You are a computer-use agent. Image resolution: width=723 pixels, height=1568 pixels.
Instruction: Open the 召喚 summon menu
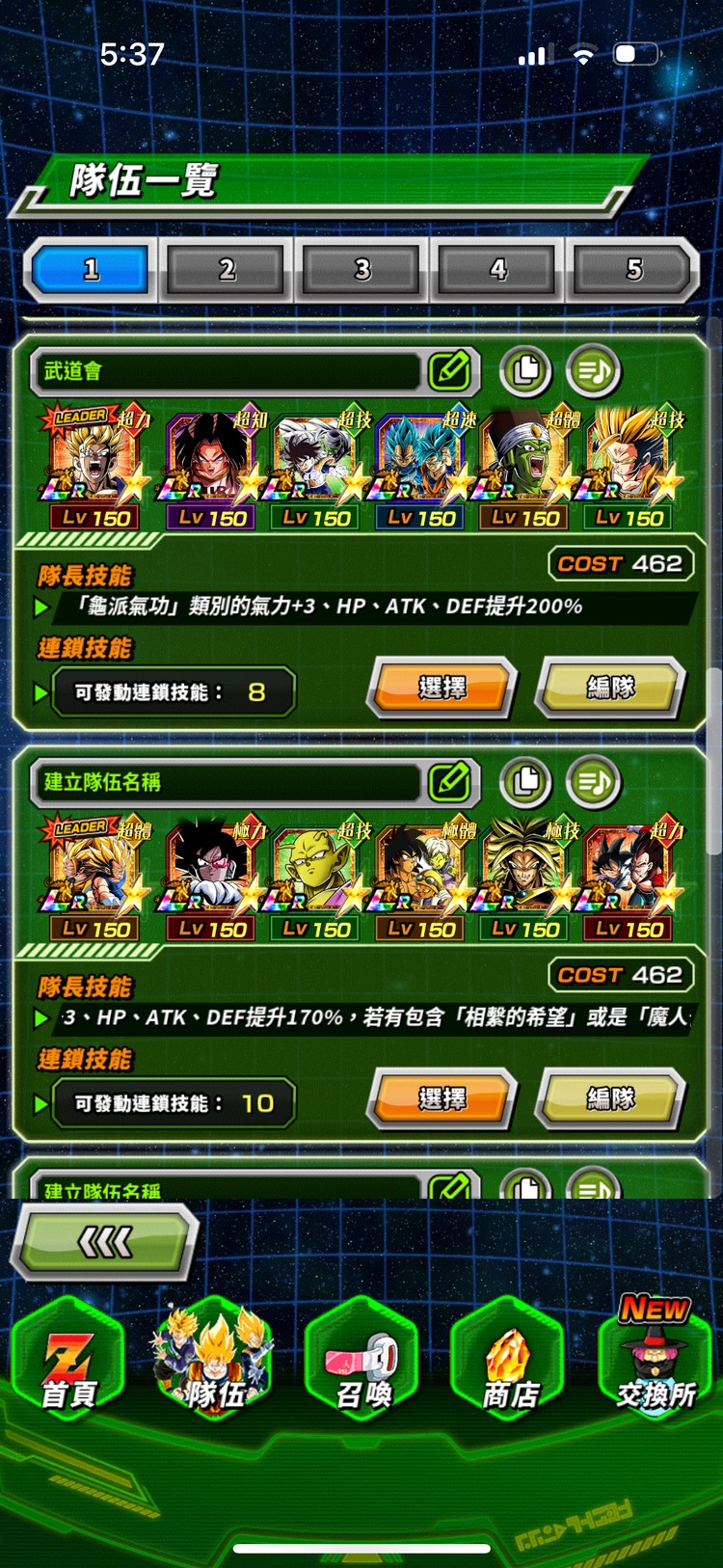(x=363, y=1362)
